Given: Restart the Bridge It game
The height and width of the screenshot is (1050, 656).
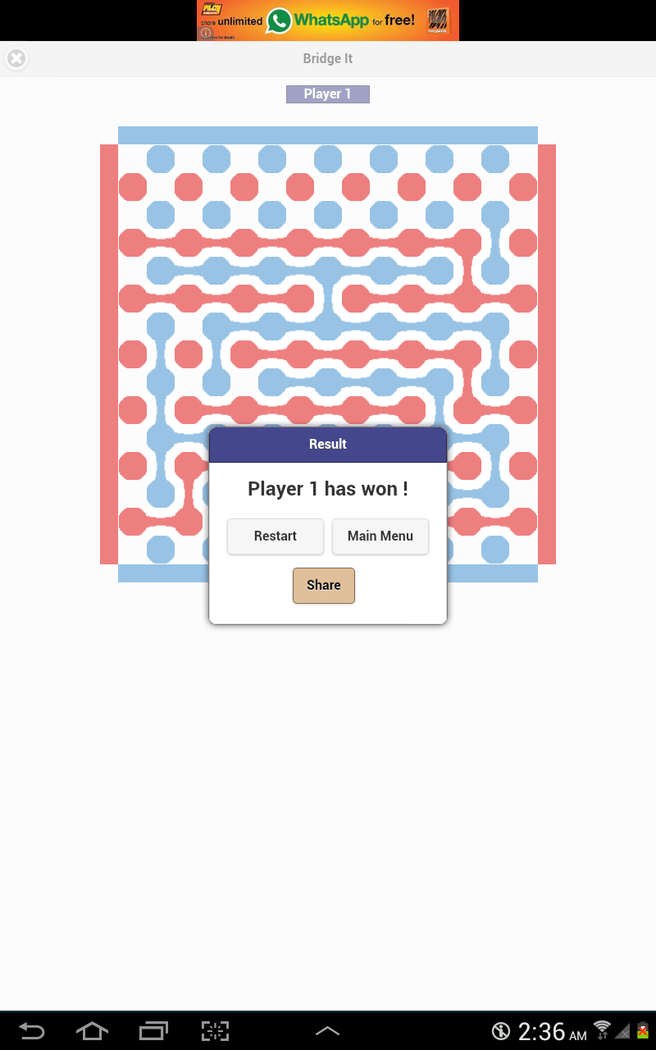Looking at the screenshot, I should (275, 536).
